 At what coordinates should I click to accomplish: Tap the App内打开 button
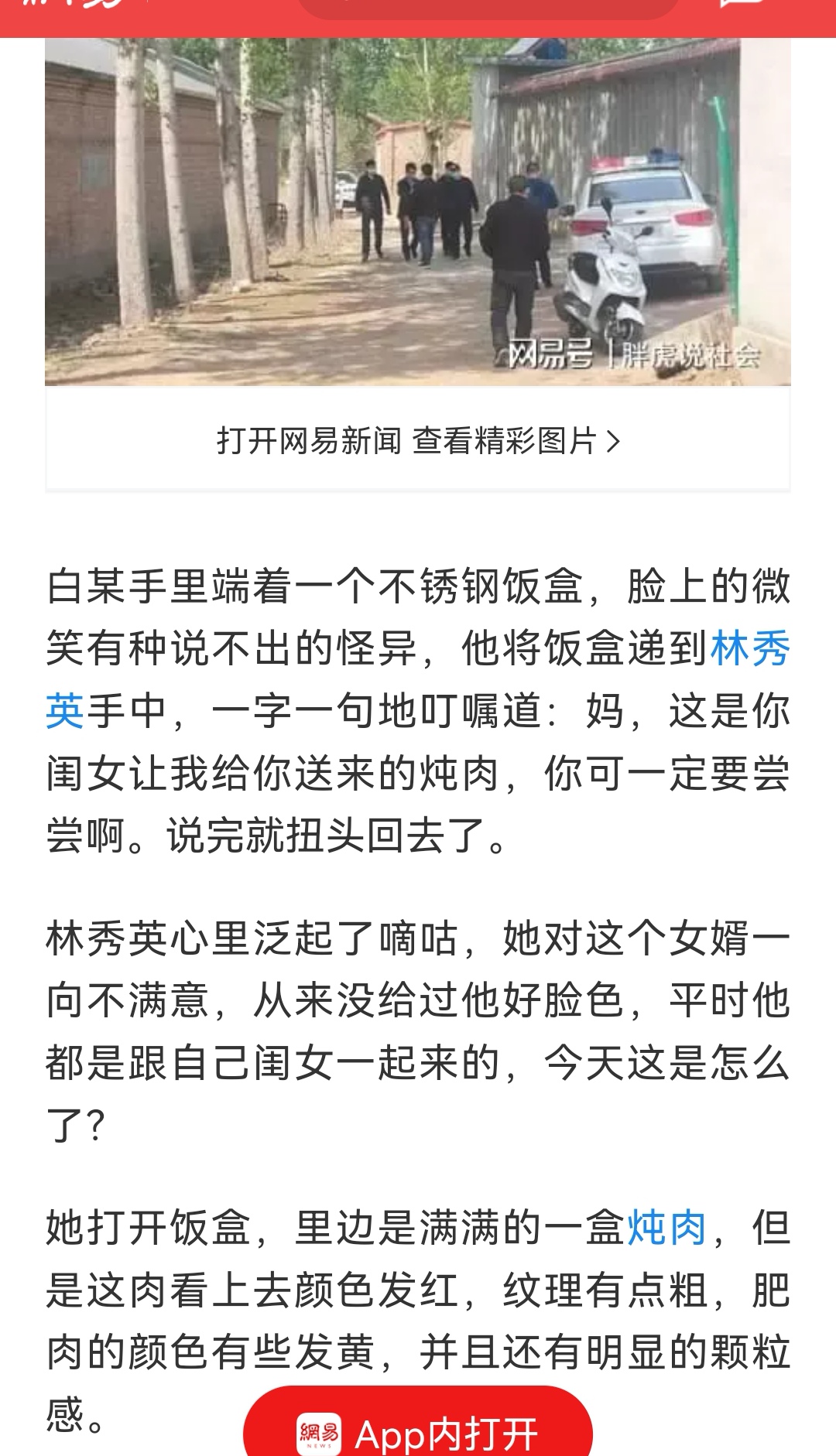tap(418, 1427)
